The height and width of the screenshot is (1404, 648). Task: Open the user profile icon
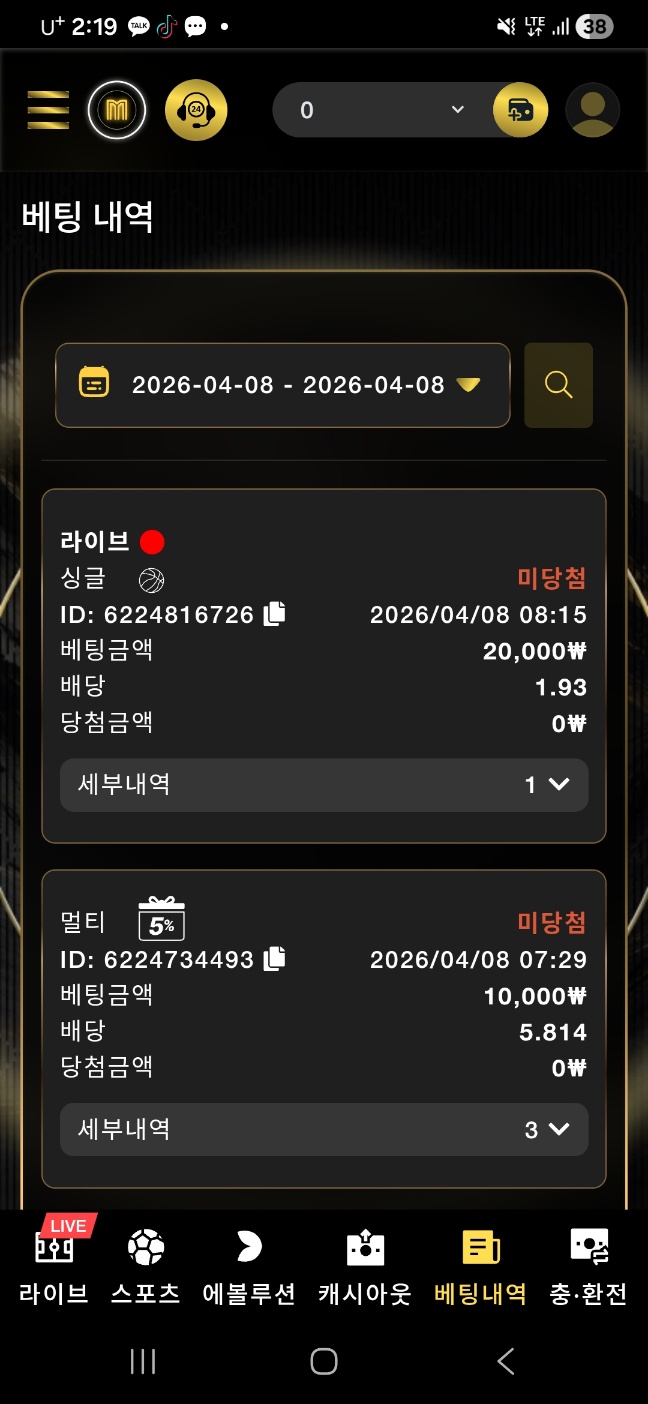pos(593,110)
